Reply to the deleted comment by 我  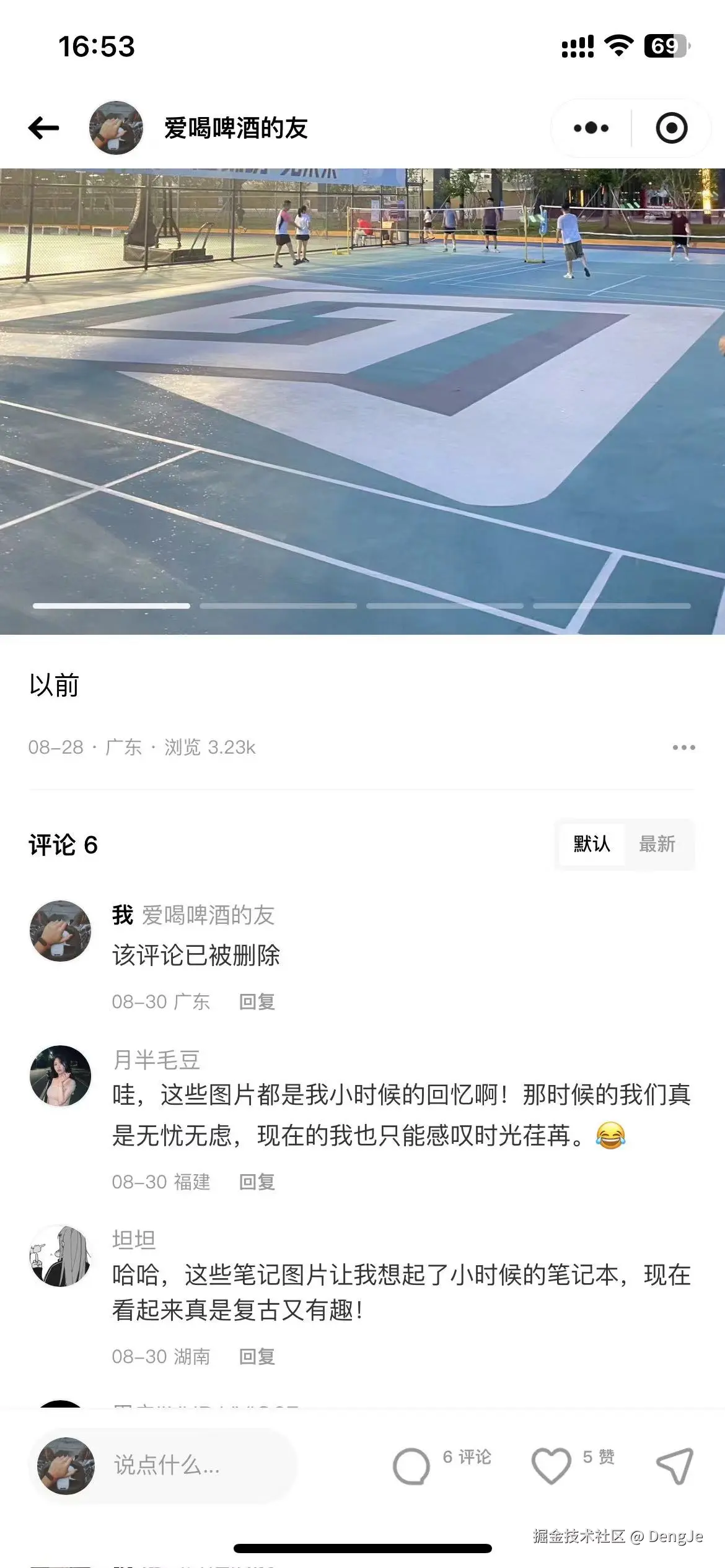coord(257,1002)
